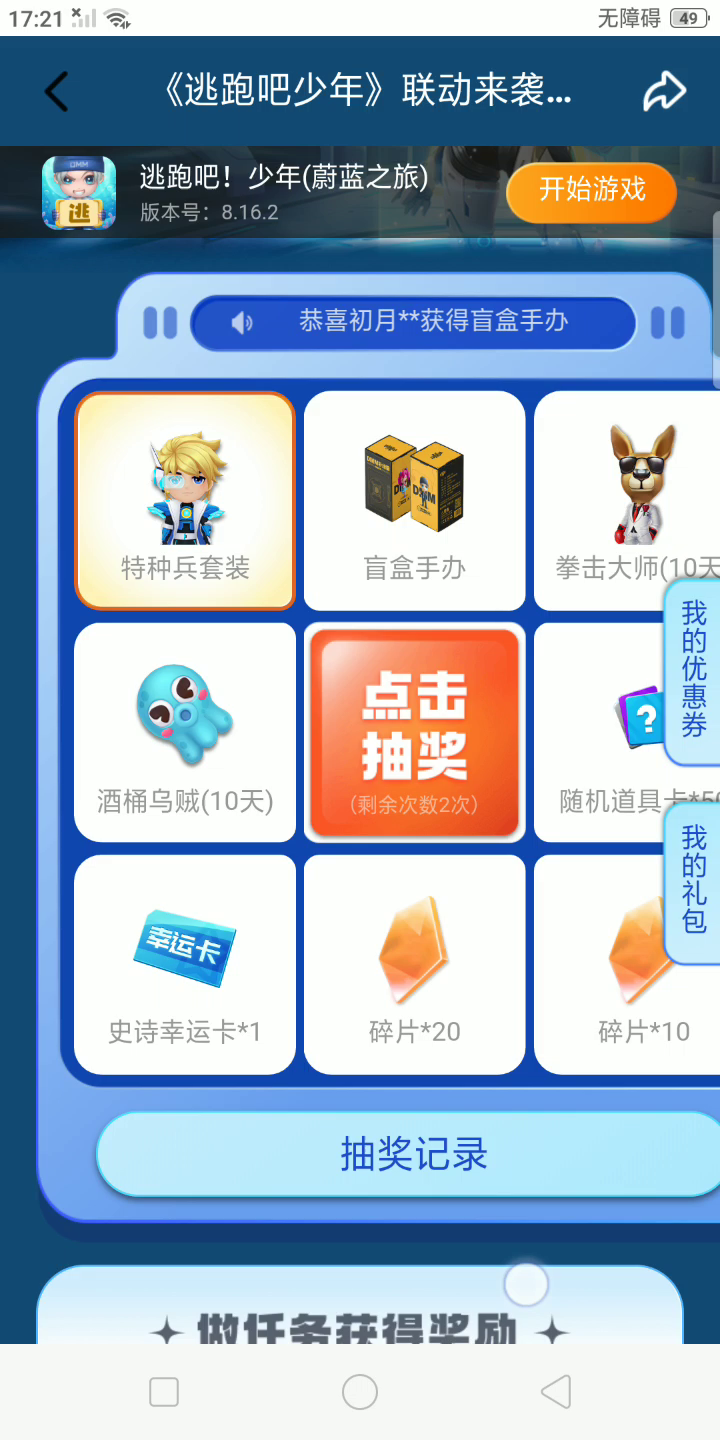Tap 点击抽奖 to draw a prize
Viewport: 720px width, 1440px height.
tap(415, 733)
